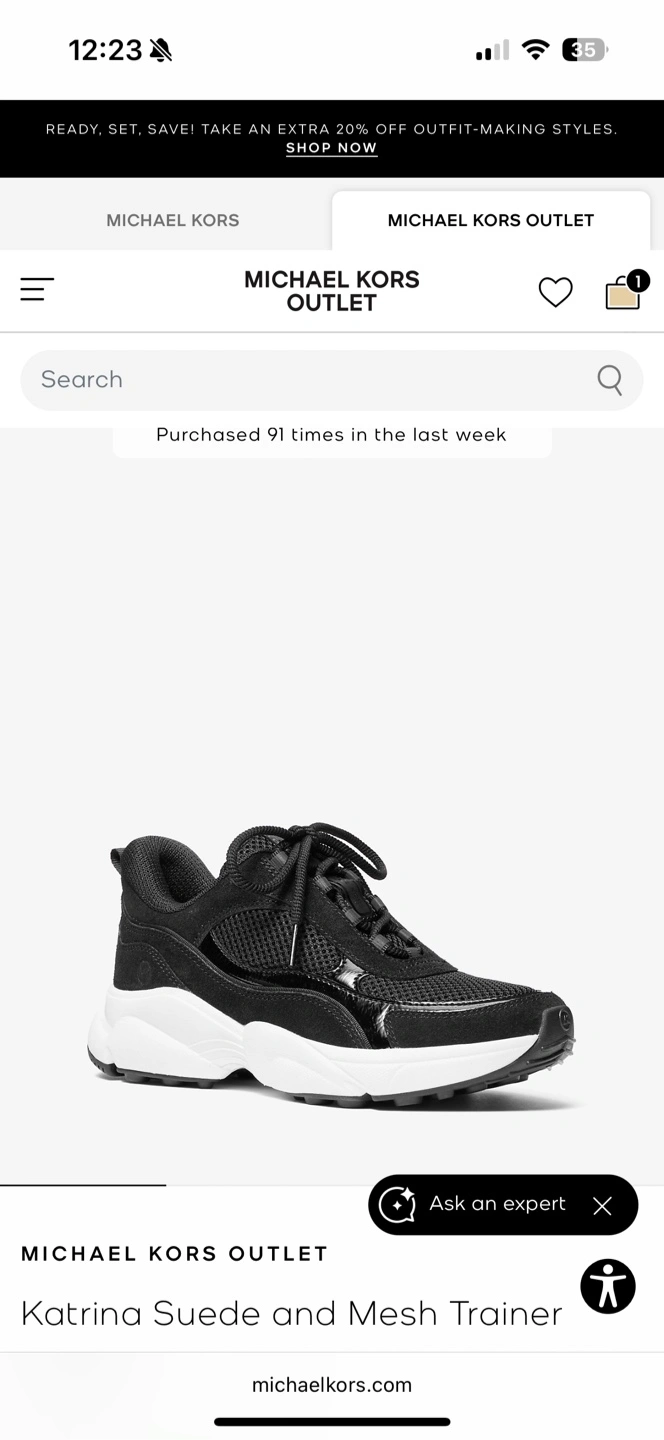View the Katrina trainer product image
The width and height of the screenshot is (664, 1440).
(x=332, y=960)
